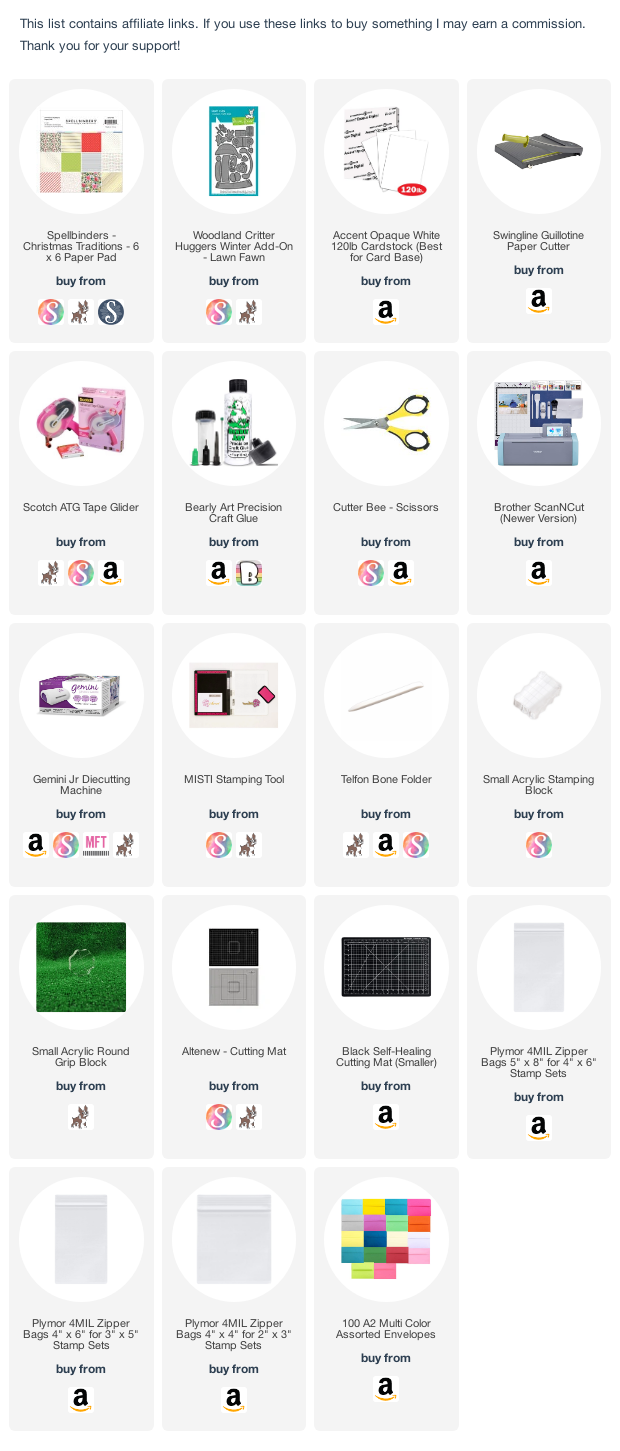Image resolution: width=620 pixels, height=1451 pixels.
Task: Buy Accent Opaque White Cardstock from Amazon
Action: (x=386, y=312)
